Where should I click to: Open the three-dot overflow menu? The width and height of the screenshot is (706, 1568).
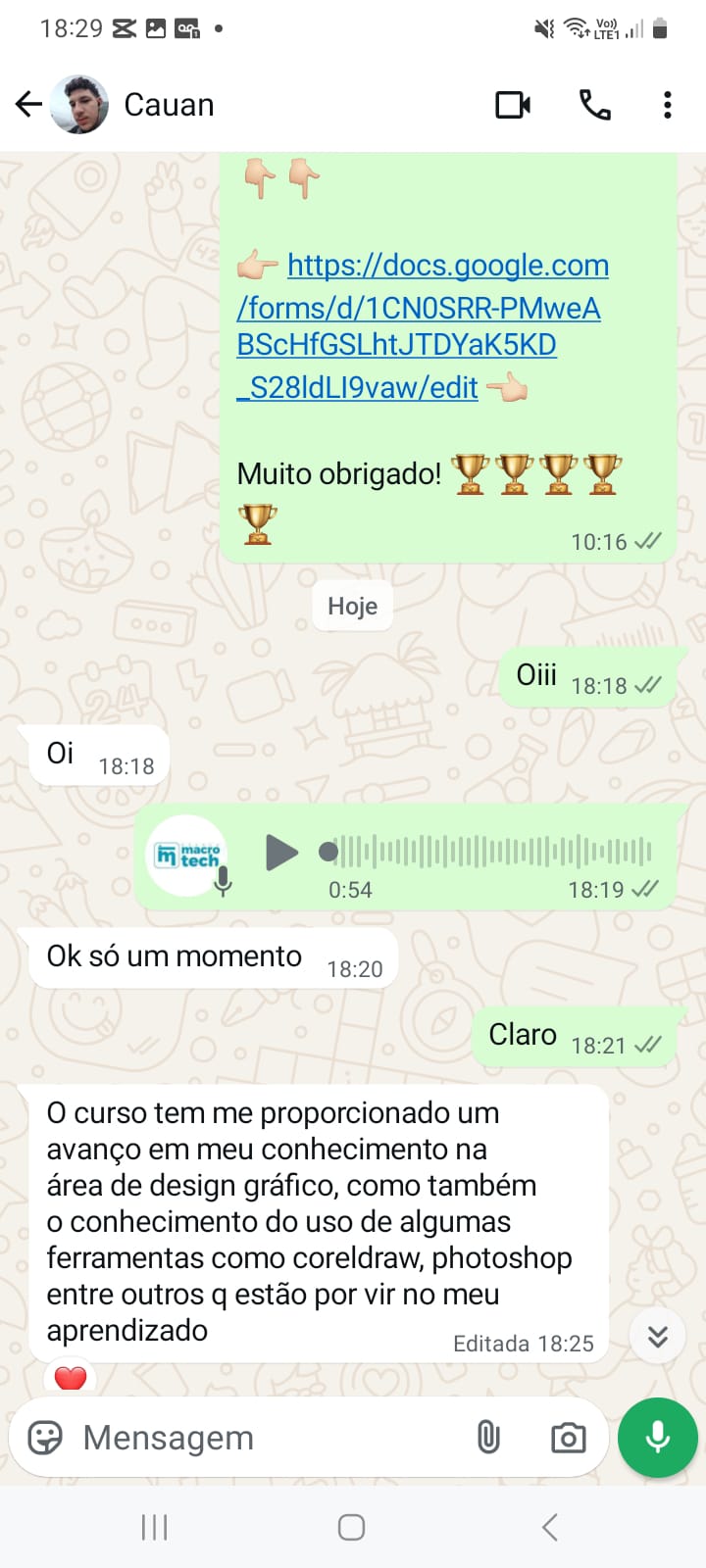[x=667, y=105]
